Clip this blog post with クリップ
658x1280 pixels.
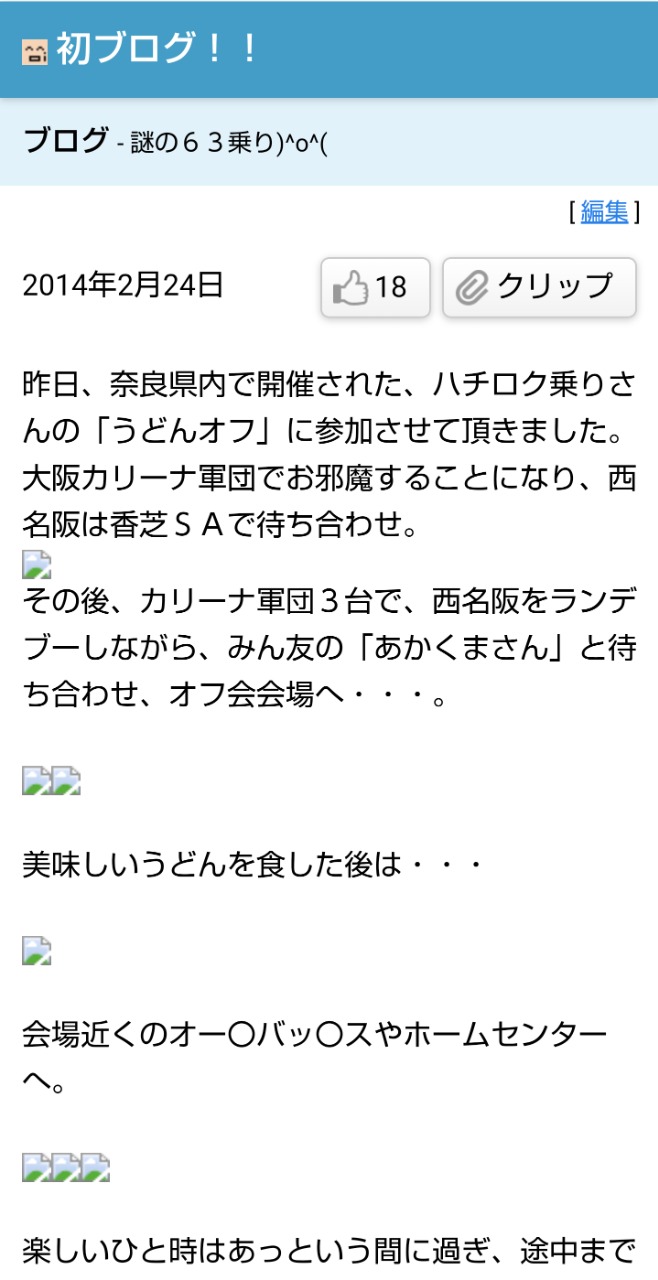[539, 288]
